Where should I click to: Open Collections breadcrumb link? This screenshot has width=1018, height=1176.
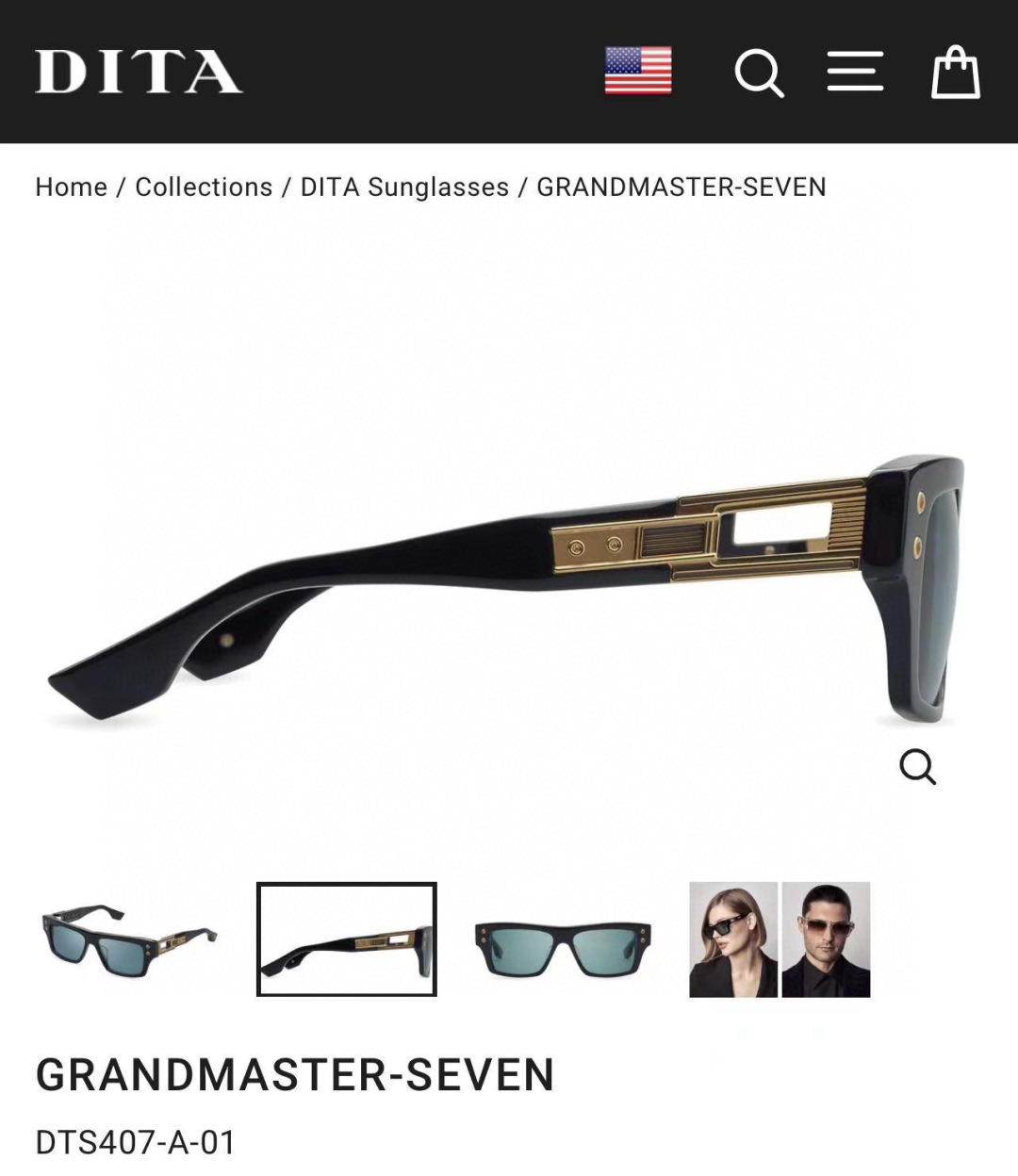204,187
